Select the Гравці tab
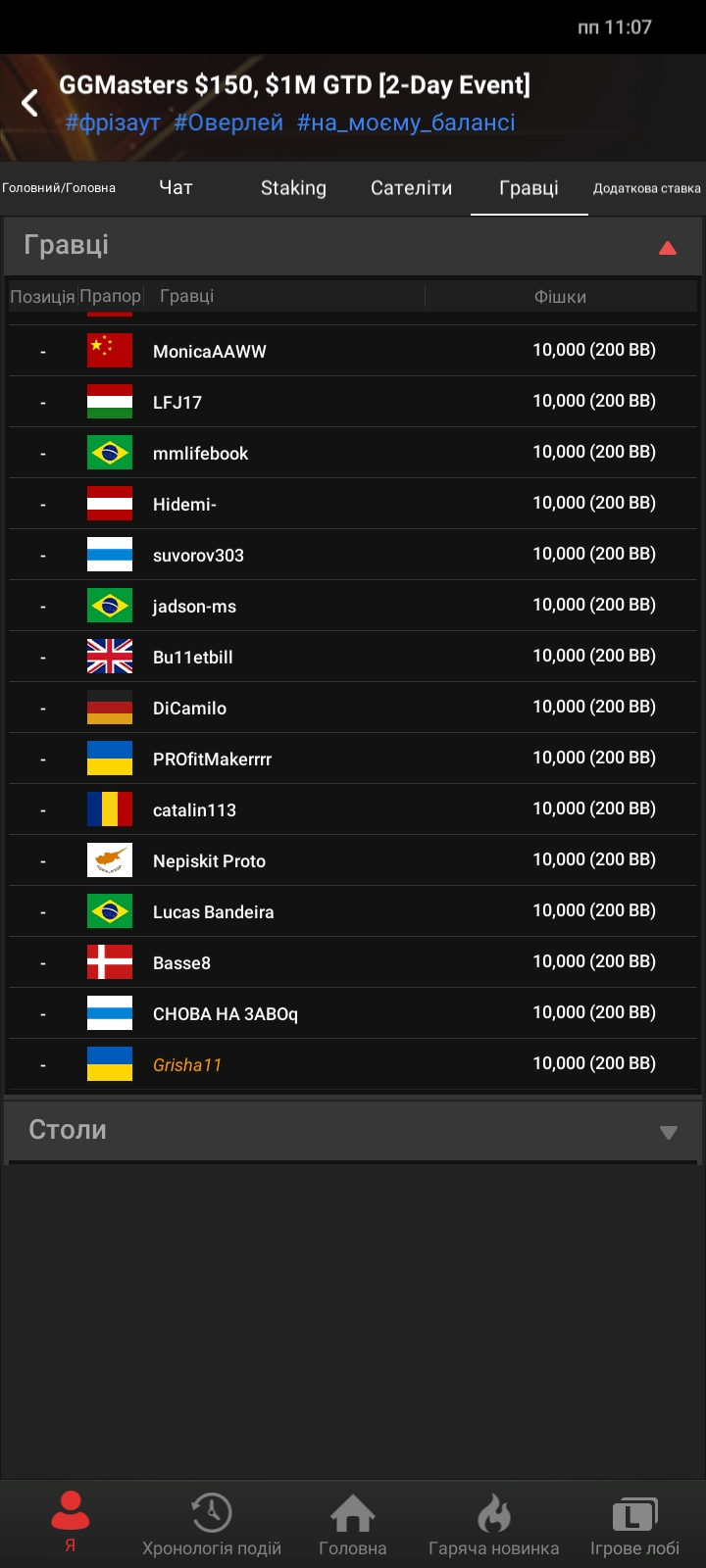Screen dimensions: 706x1568 coord(529,188)
